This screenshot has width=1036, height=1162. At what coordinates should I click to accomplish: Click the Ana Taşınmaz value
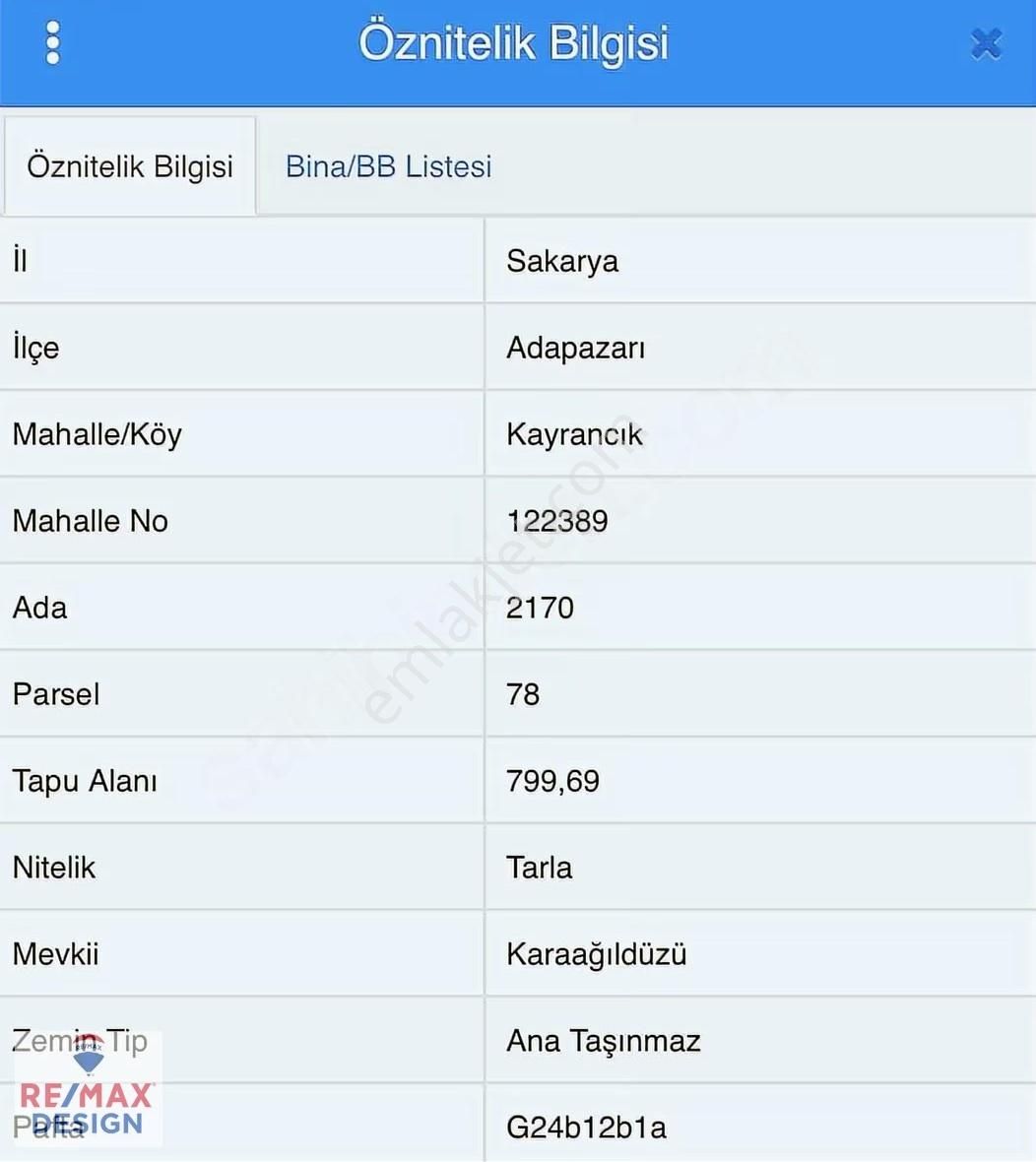(604, 1040)
